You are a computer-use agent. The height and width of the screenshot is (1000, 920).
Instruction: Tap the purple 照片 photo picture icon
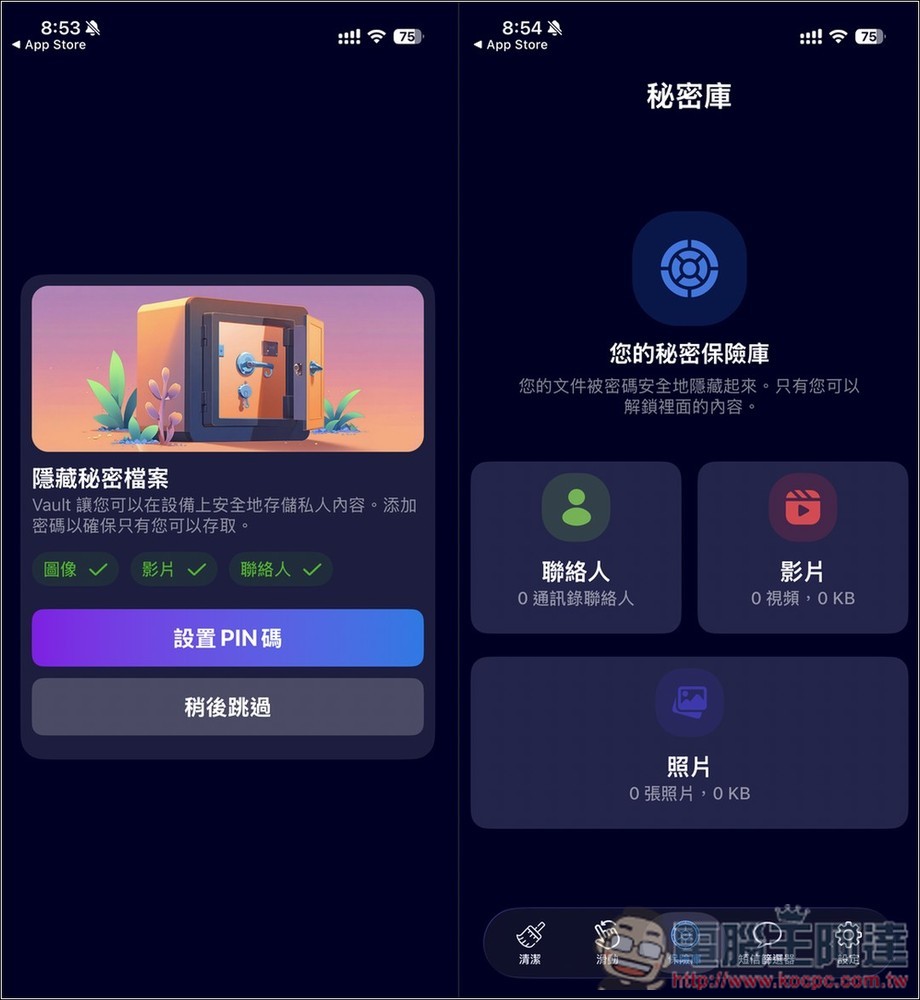coord(690,700)
